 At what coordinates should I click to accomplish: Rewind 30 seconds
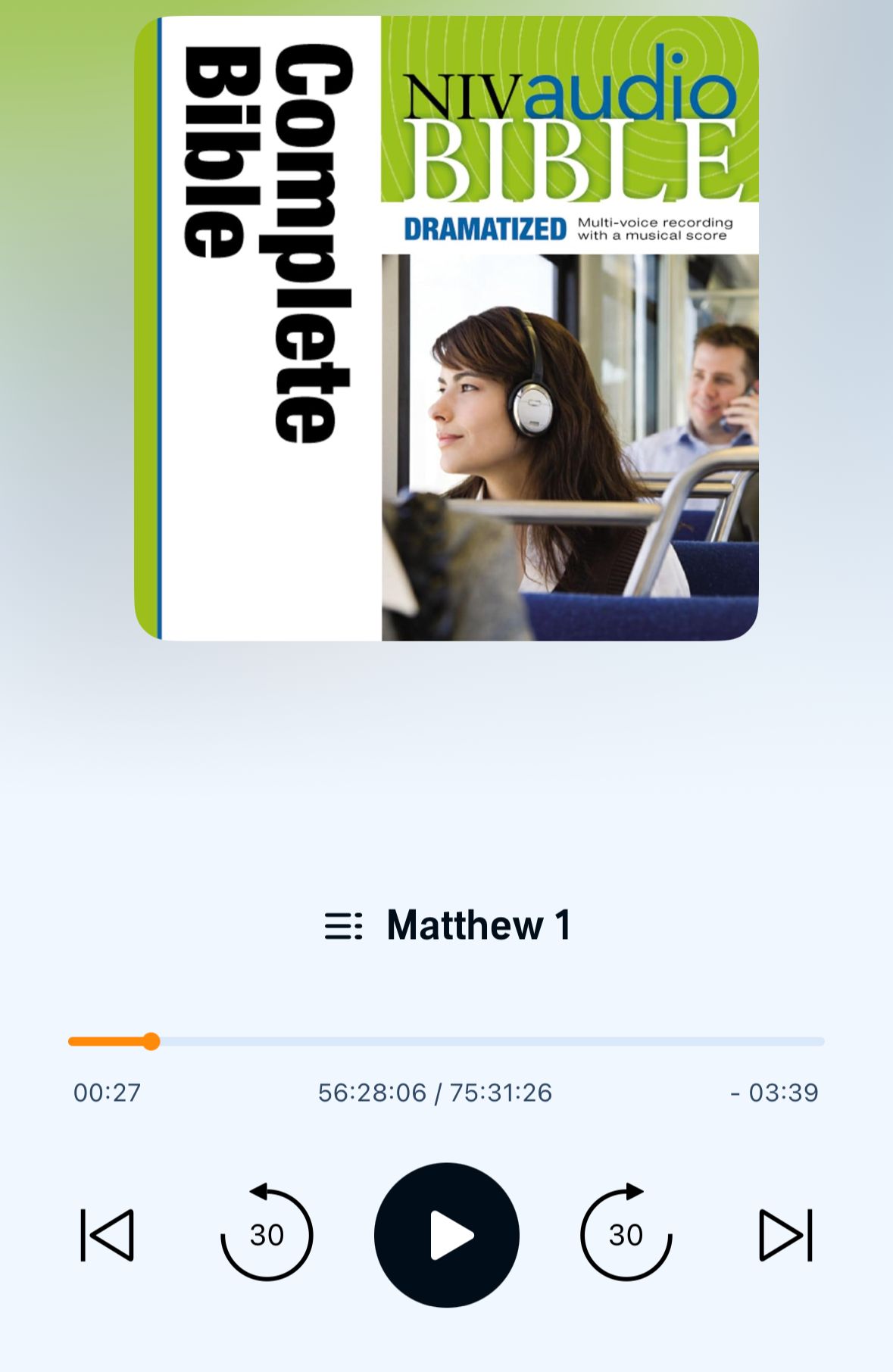tap(266, 1233)
